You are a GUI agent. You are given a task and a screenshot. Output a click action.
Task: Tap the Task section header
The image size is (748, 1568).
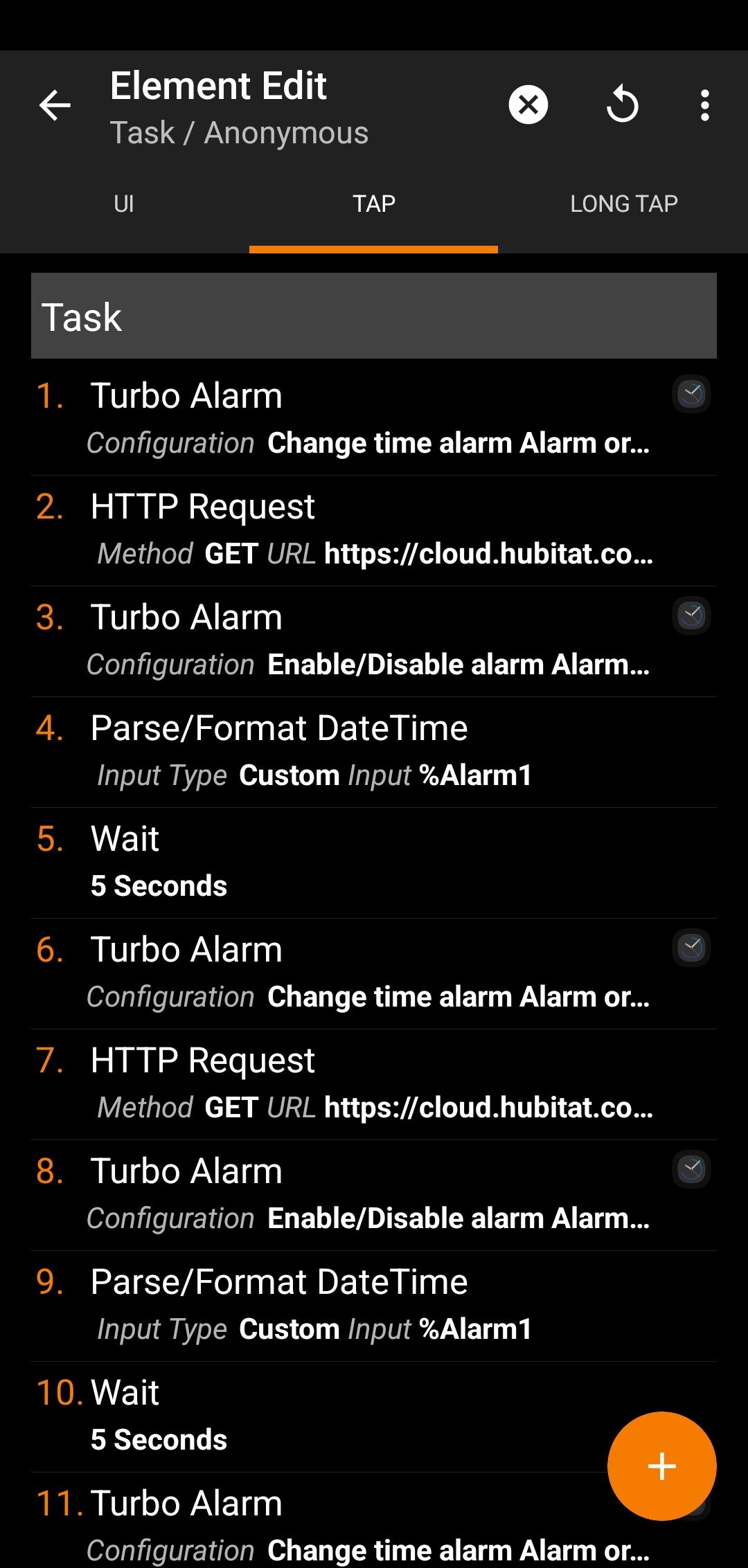pyautogui.click(x=374, y=316)
